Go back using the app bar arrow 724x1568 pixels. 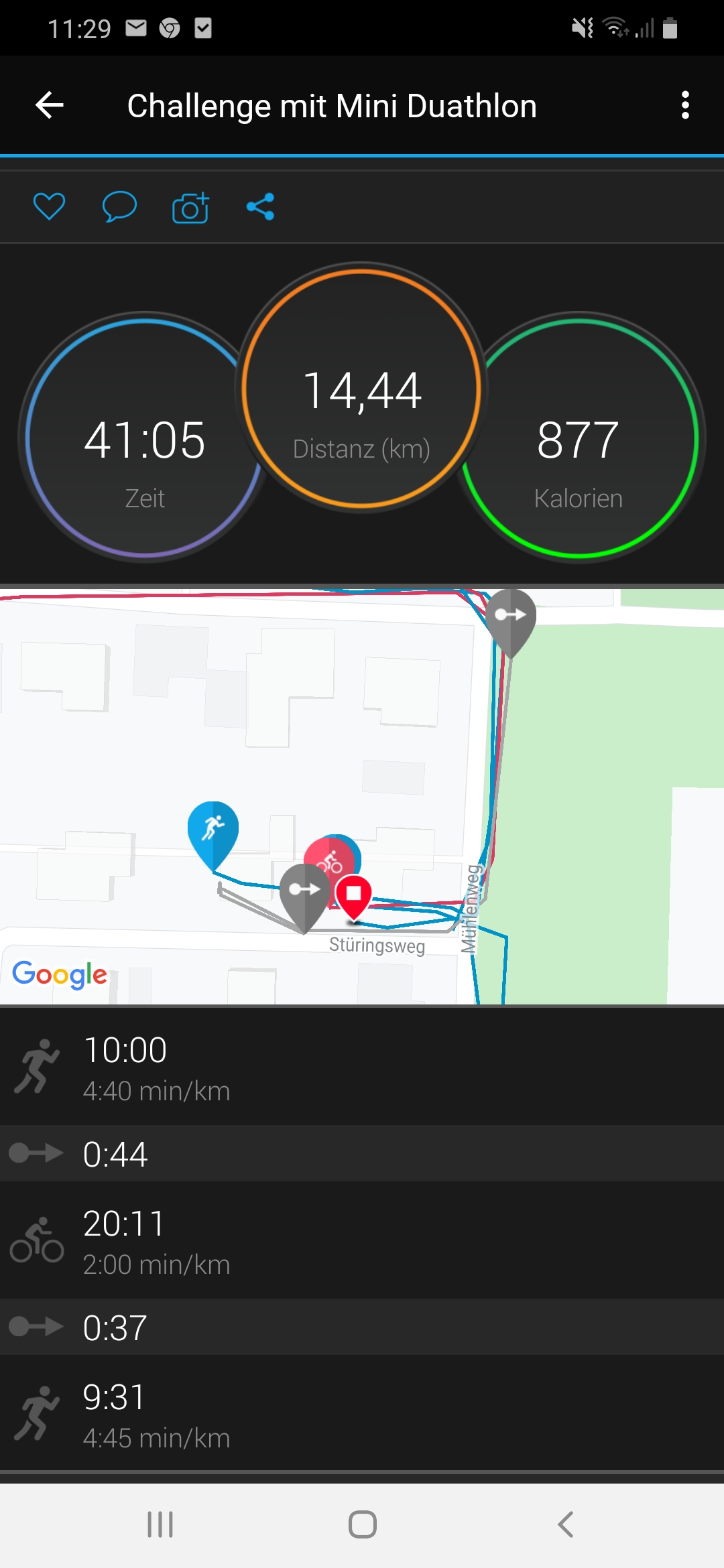(x=50, y=105)
